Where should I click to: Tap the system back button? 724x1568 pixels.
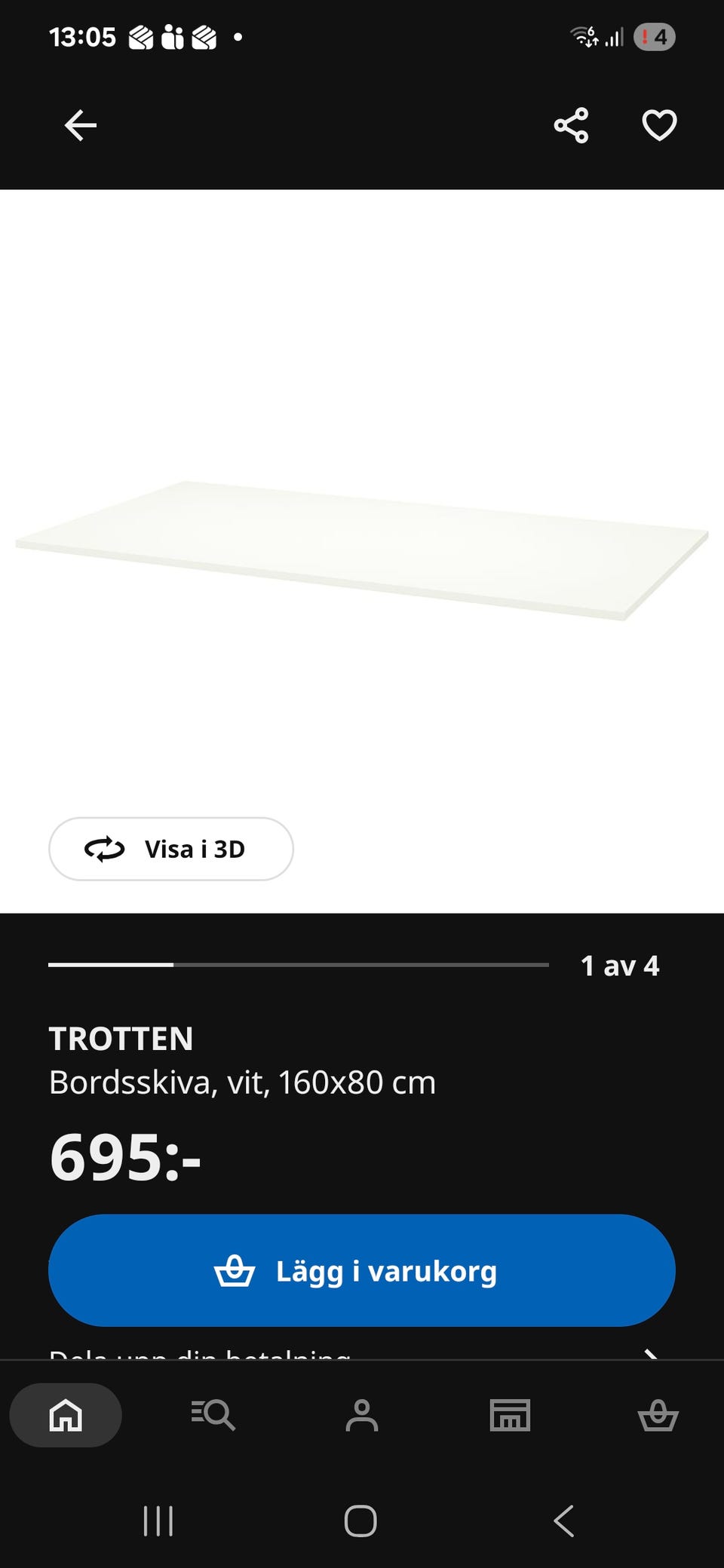click(564, 1521)
